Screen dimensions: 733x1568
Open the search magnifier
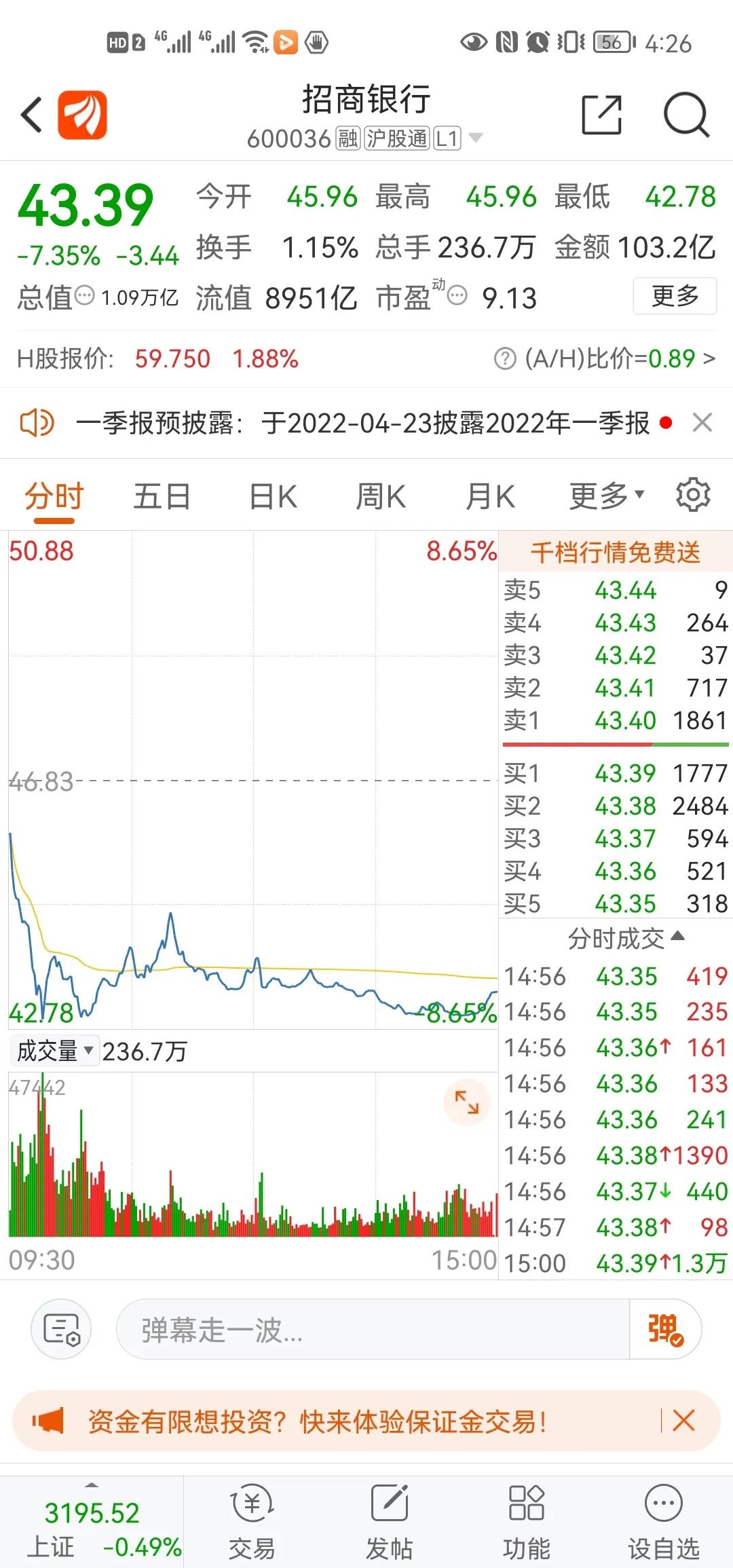686,115
